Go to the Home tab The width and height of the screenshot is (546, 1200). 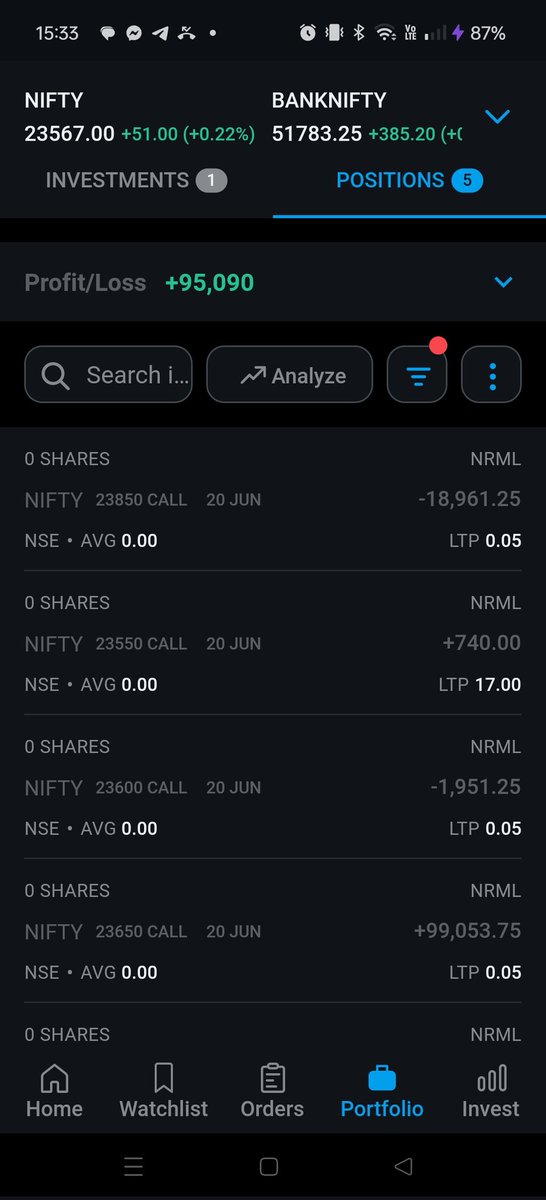click(x=54, y=1091)
